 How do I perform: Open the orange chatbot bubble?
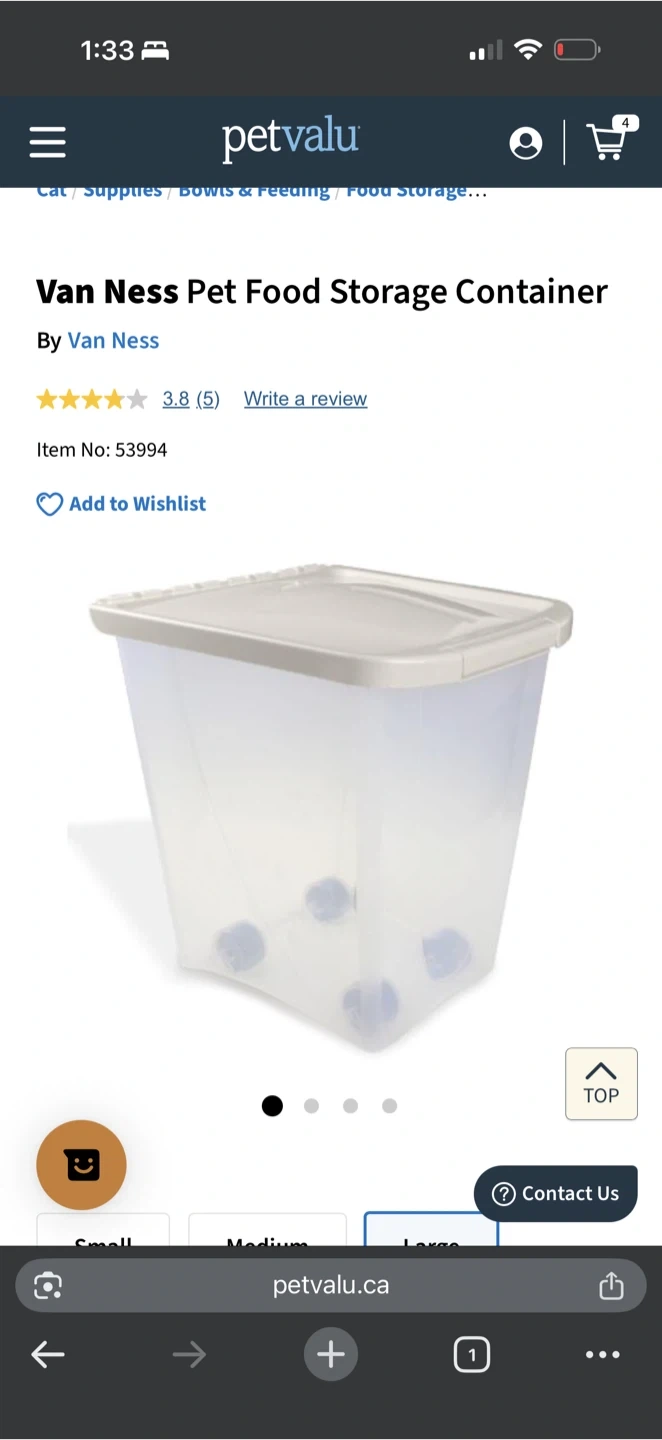pos(81,1165)
